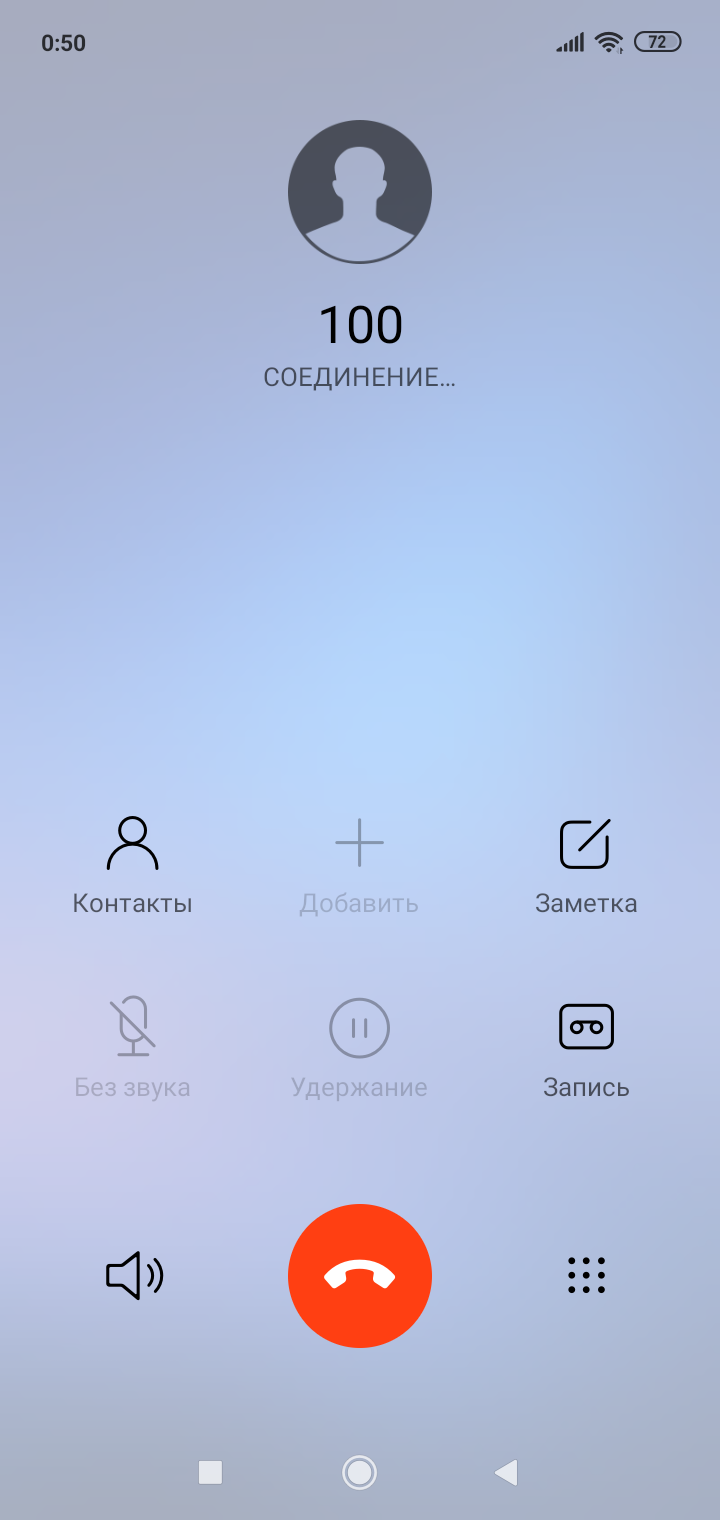
Task: Tap the Wi-Fi status bar icon
Action: pos(608,42)
